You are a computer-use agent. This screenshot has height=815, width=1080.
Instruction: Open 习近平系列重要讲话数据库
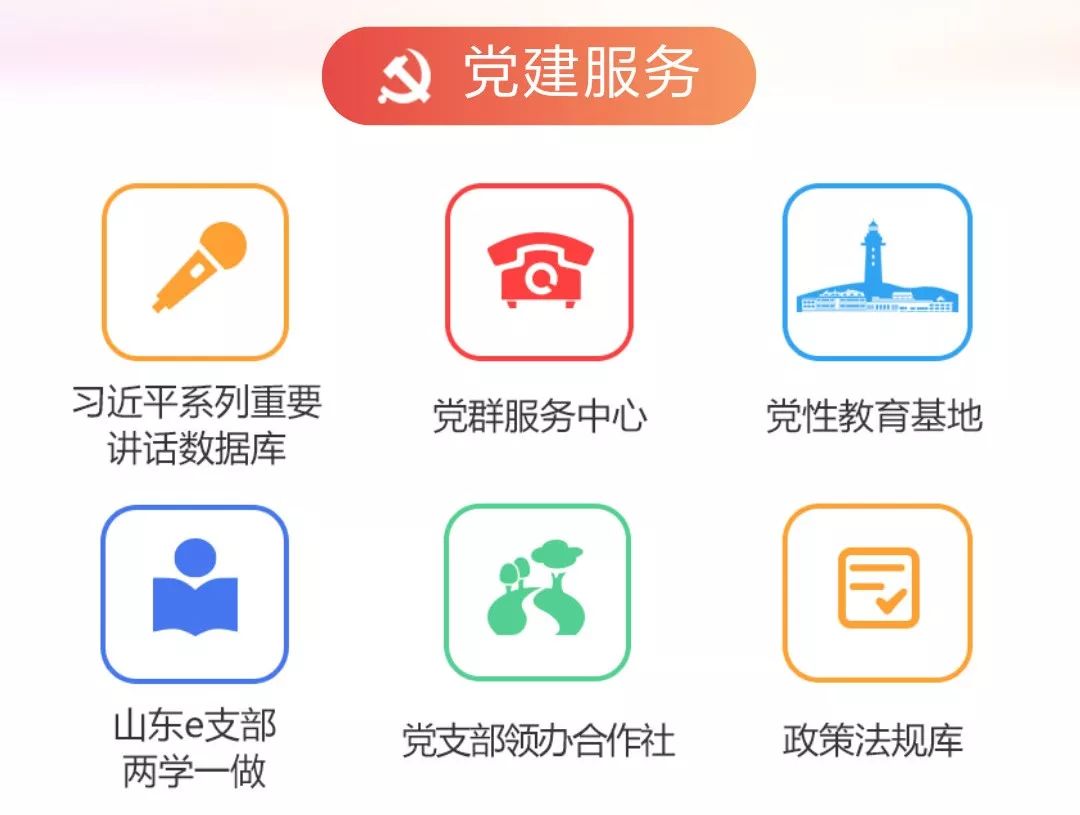click(x=195, y=272)
